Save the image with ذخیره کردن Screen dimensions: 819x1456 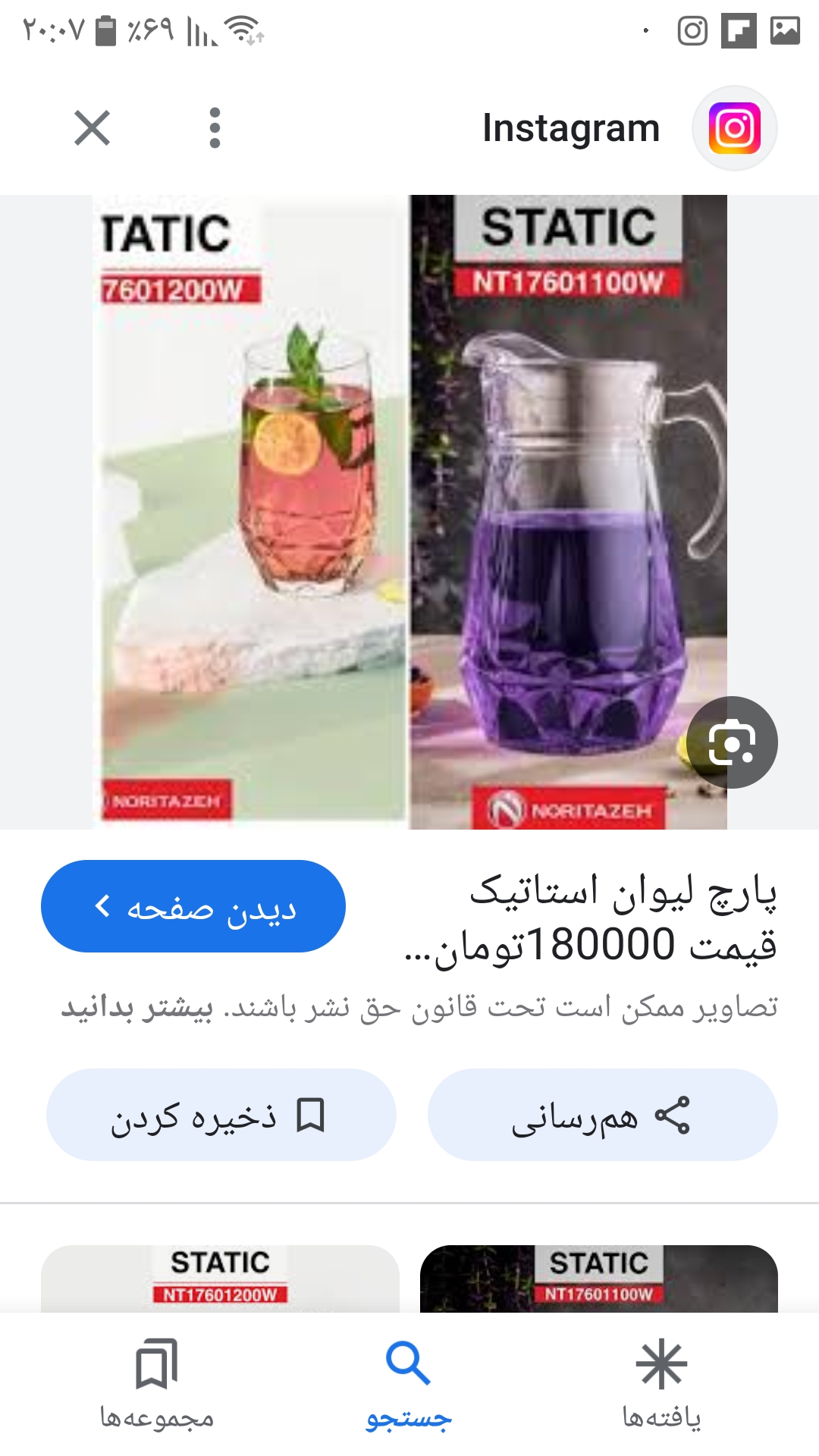coord(221,1115)
